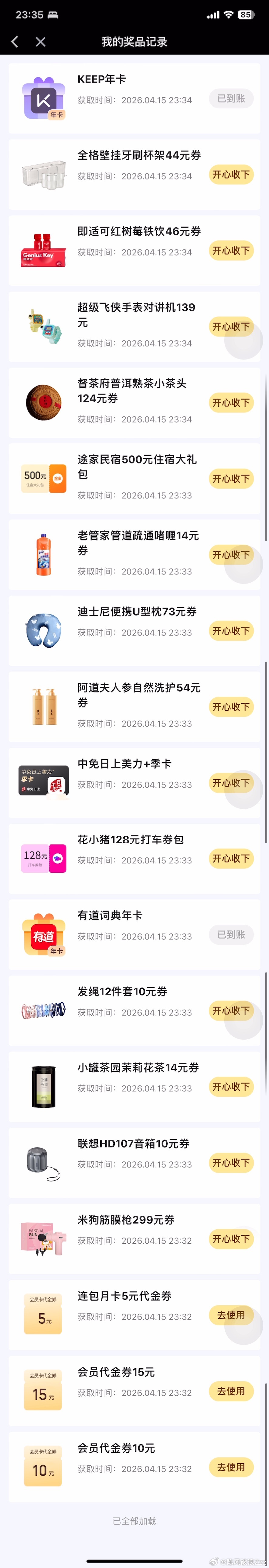Screen dimensions: 269x1568
Task: Go back from the prize record page
Action: (15, 41)
